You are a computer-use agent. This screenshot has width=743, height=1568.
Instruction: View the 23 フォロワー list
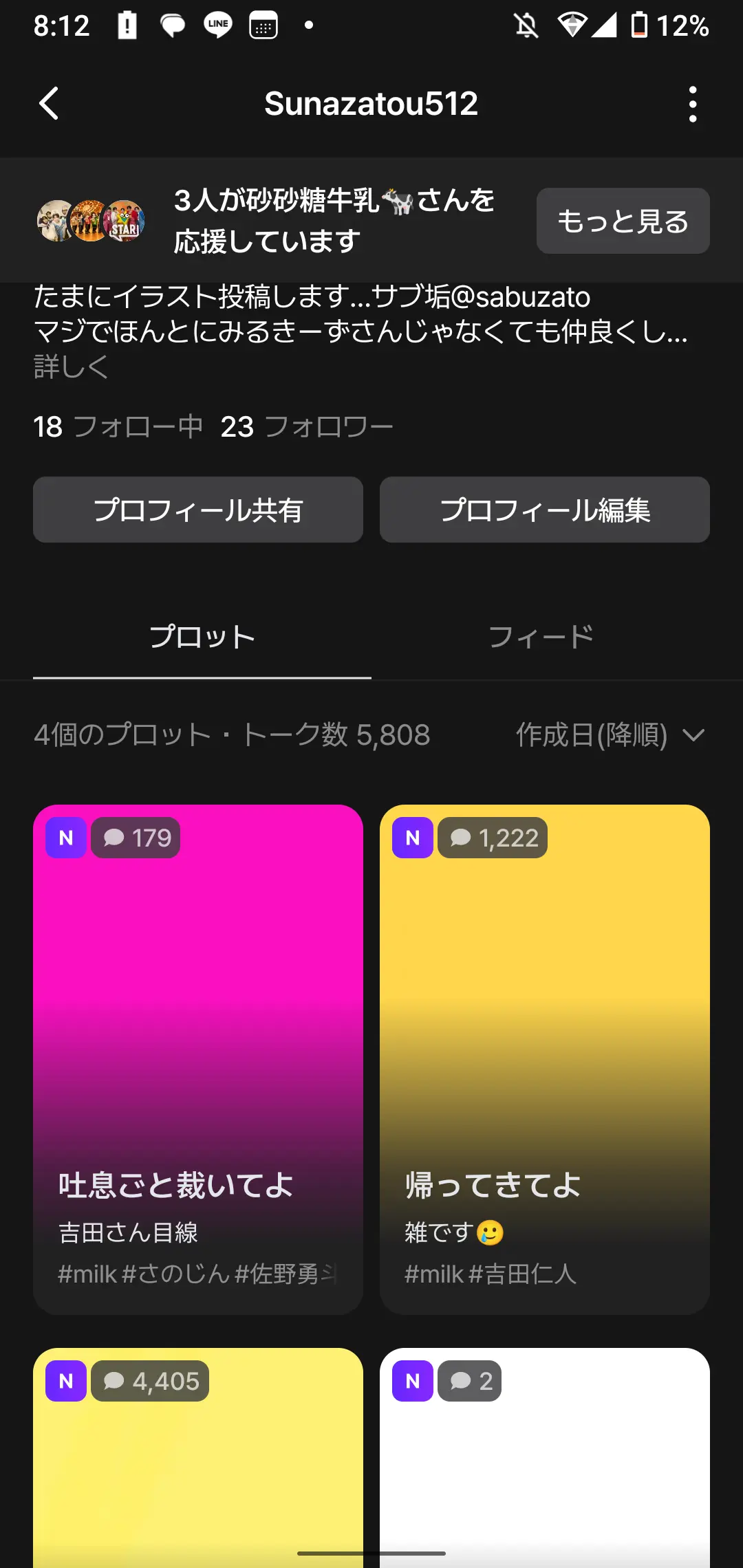pyautogui.click(x=307, y=426)
